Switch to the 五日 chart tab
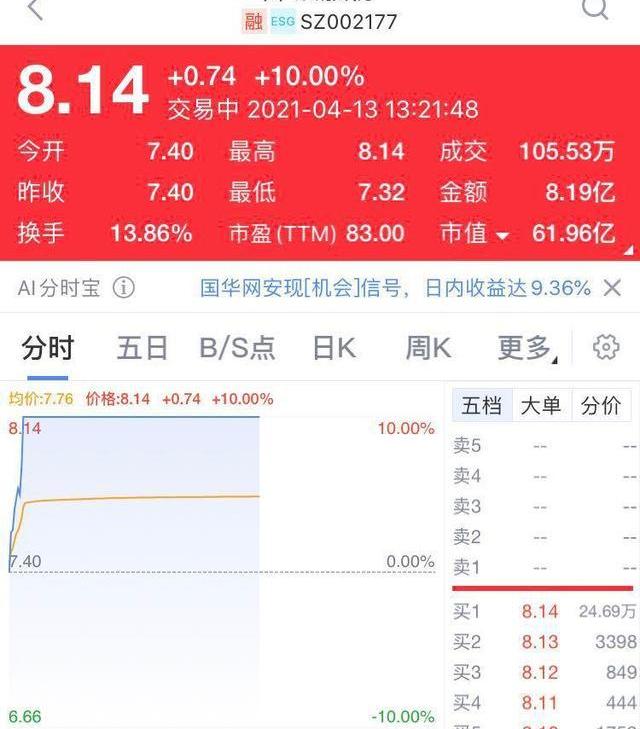640x729 pixels. 142,348
